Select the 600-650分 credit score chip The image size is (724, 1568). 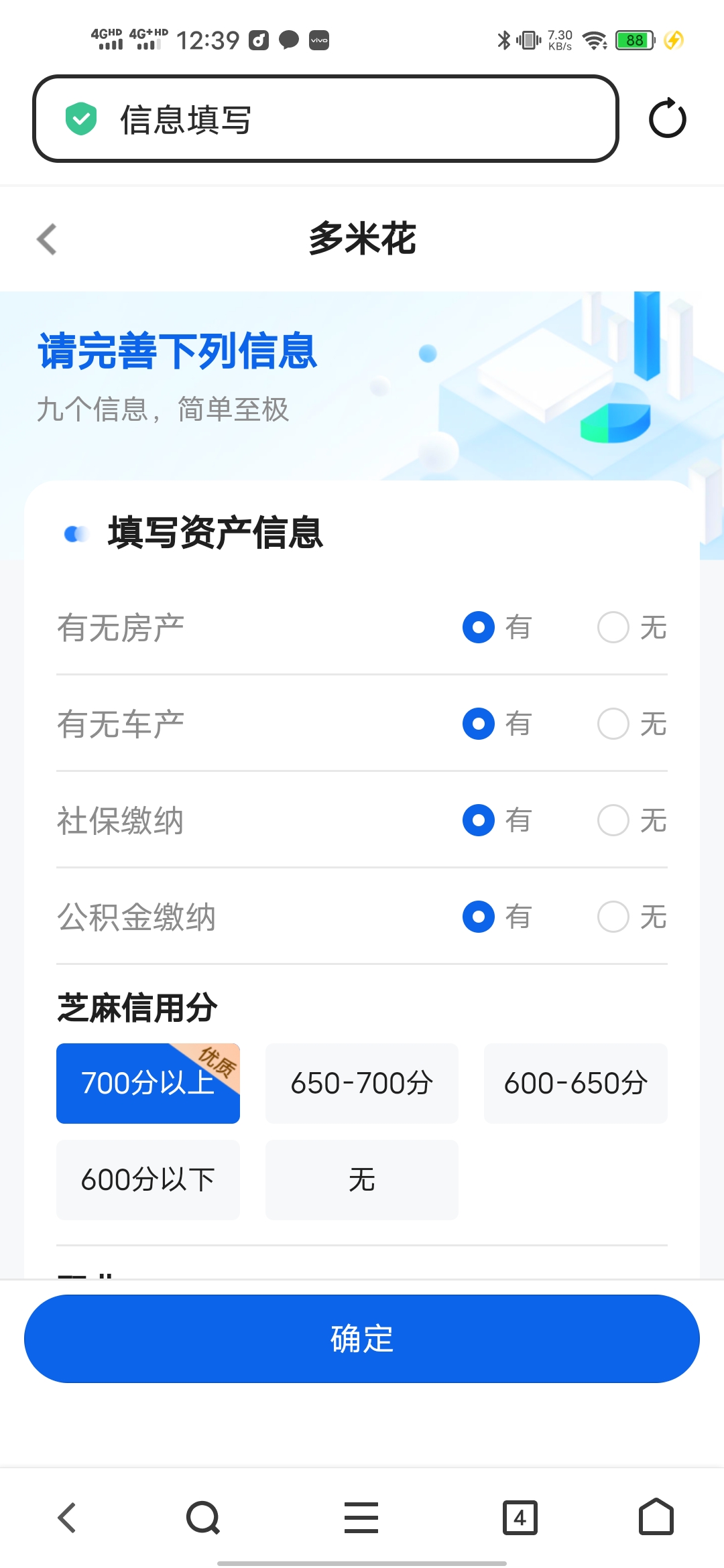pos(575,1084)
